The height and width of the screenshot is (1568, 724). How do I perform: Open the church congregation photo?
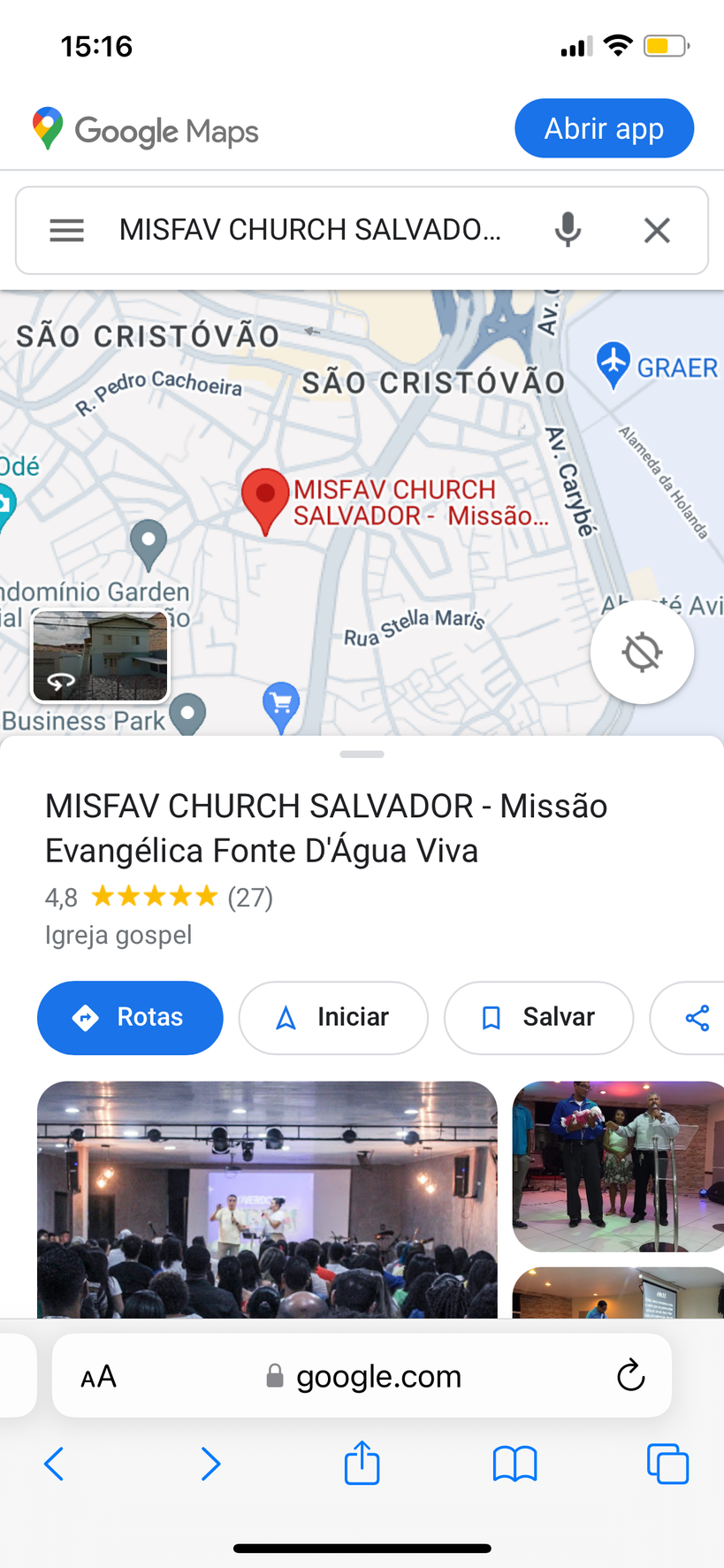pyautogui.click(x=267, y=1199)
